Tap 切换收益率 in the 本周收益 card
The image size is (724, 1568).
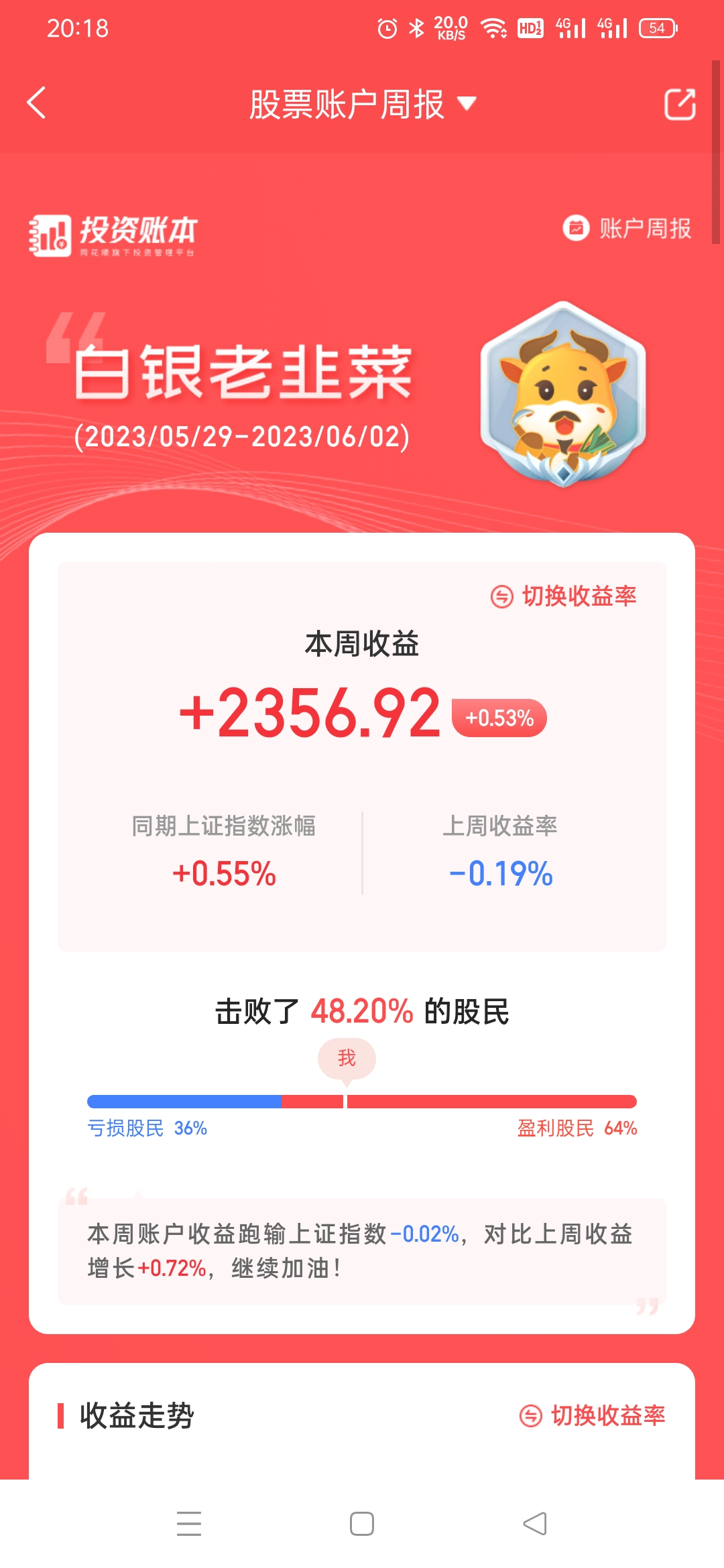pyautogui.click(x=564, y=596)
